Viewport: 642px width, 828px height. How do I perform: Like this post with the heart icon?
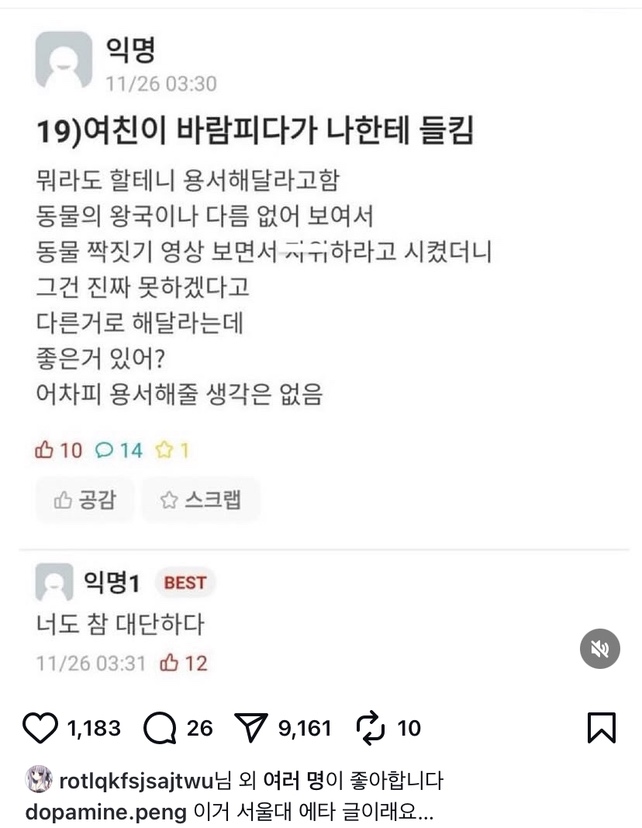point(40,728)
